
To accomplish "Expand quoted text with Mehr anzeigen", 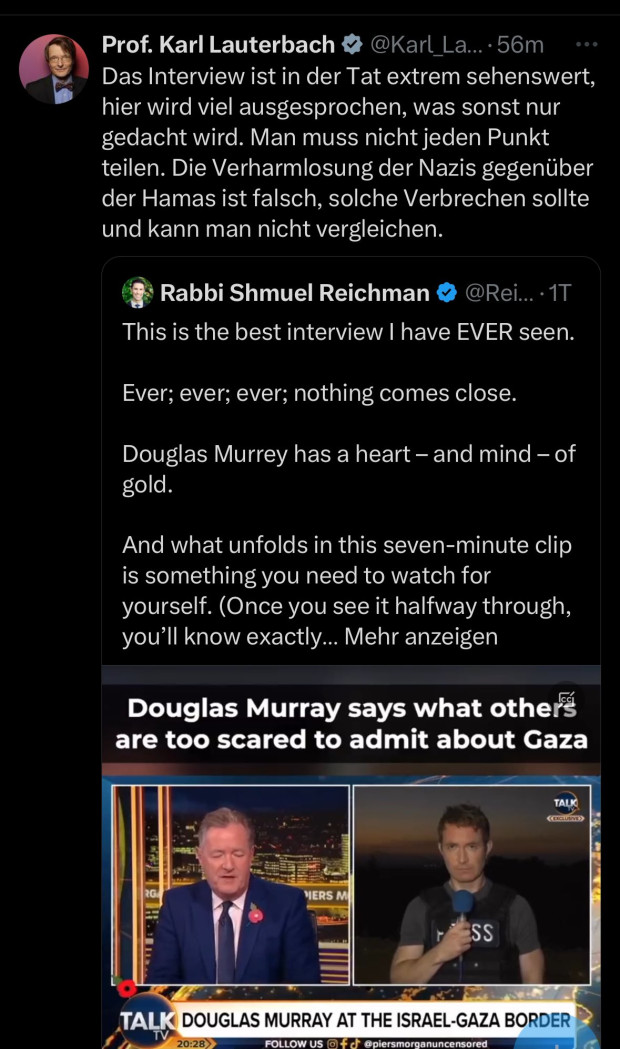I will coord(421,637).
